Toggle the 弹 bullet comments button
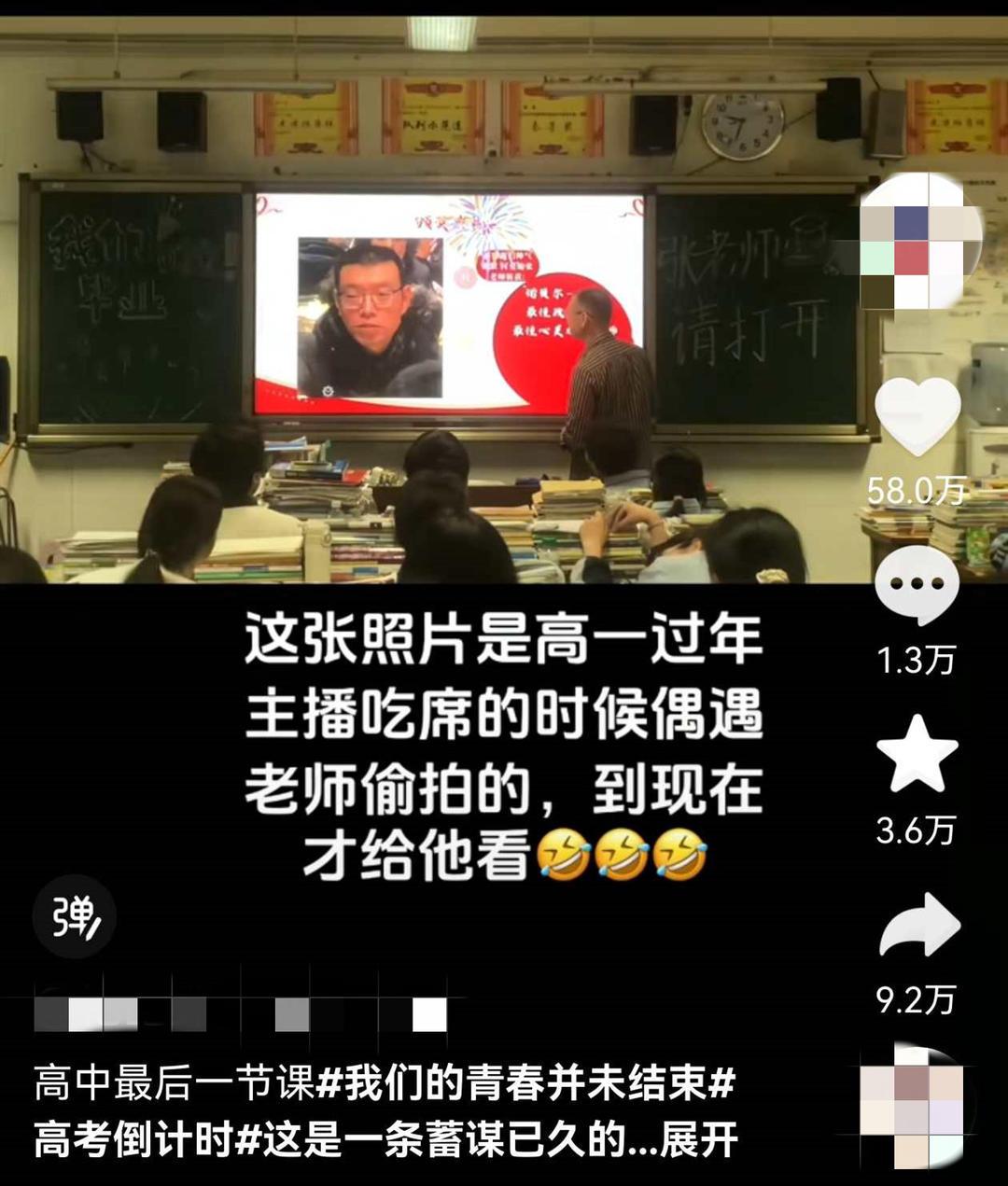Viewport: 1008px width, 1186px height. (x=75, y=917)
